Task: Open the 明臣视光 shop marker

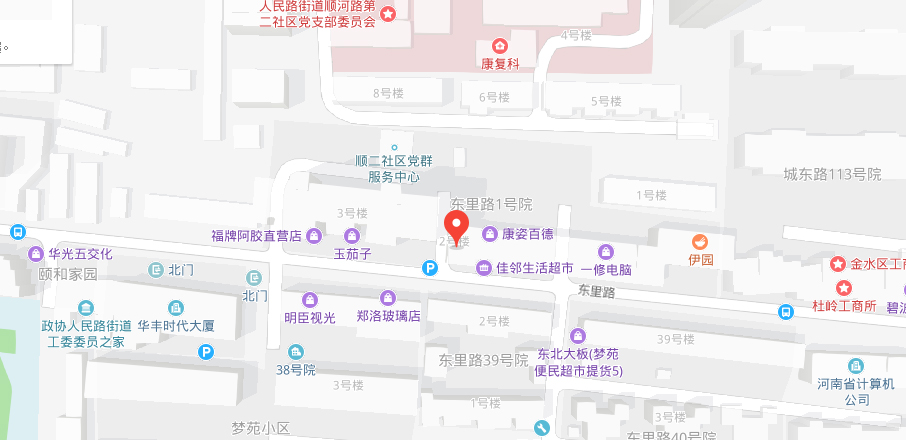Action: pyautogui.click(x=310, y=299)
